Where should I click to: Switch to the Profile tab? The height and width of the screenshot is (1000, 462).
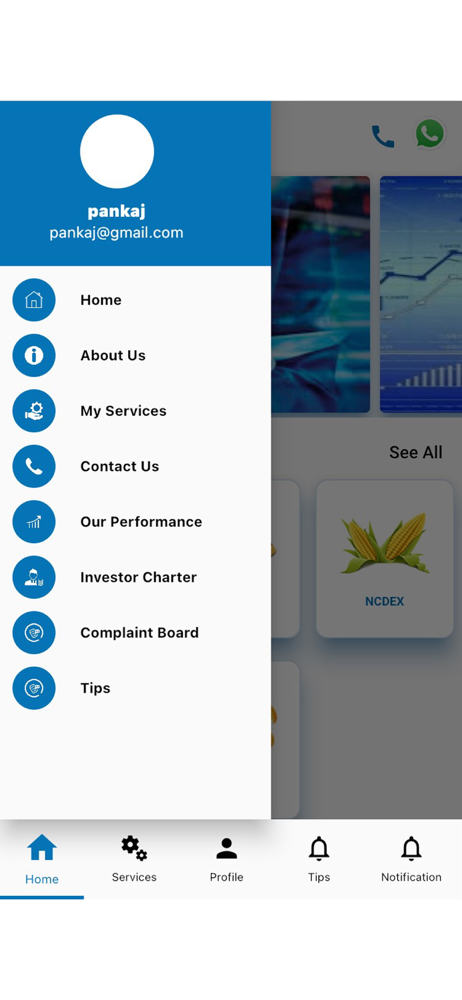pos(227,859)
